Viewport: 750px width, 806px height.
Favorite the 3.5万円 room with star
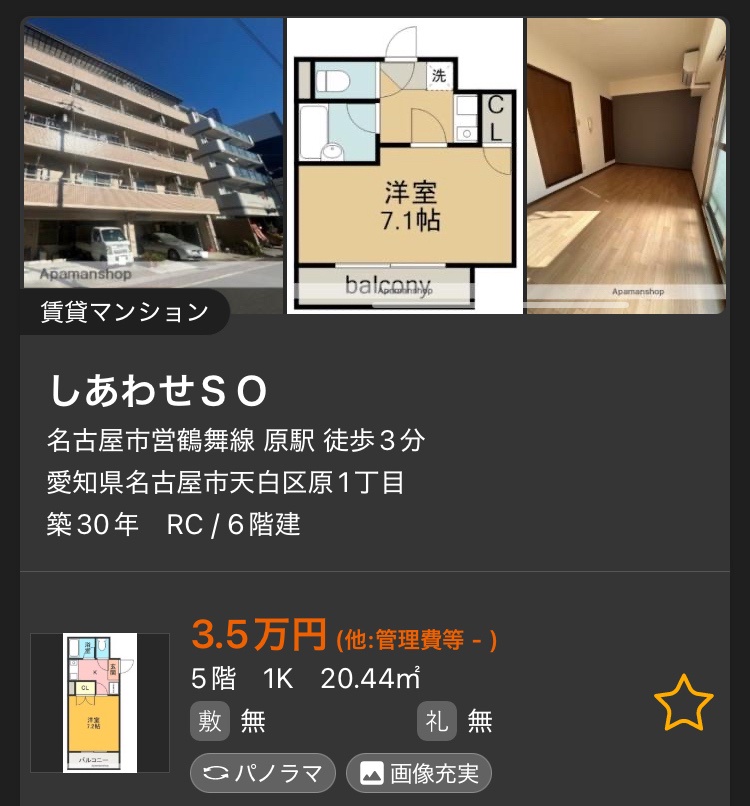coord(684,703)
